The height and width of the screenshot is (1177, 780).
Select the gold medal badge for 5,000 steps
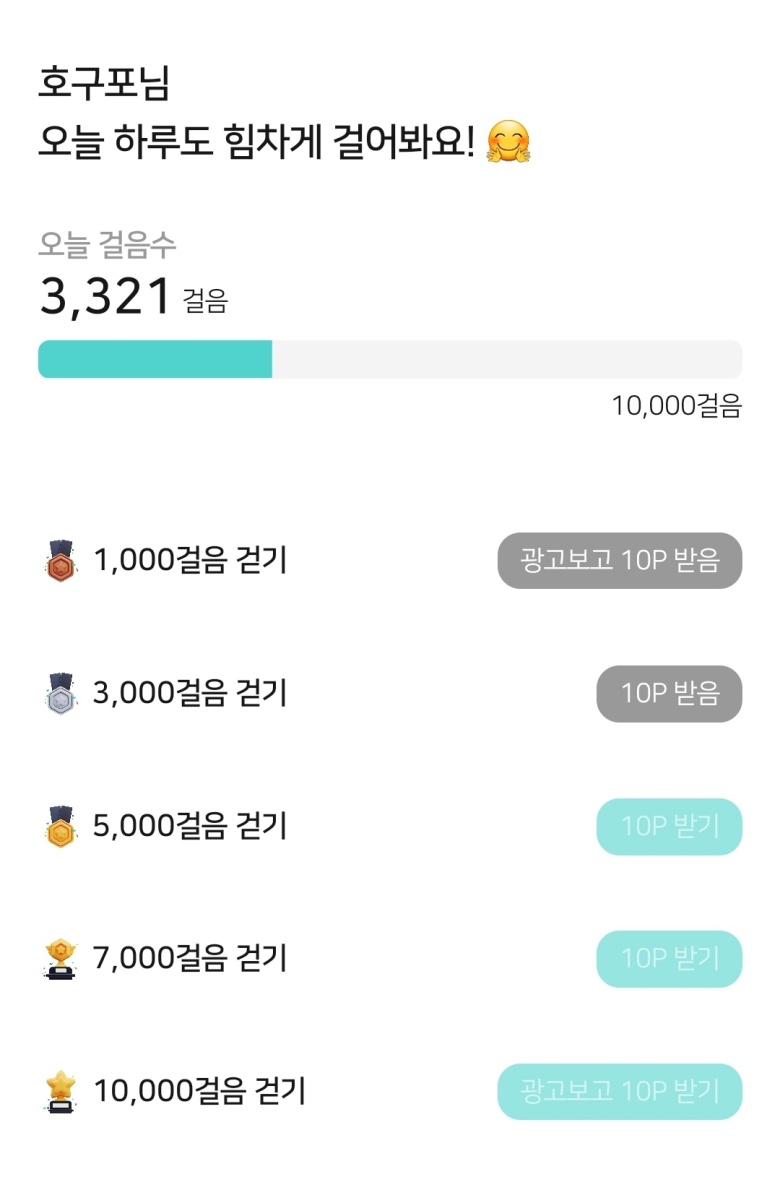[x=62, y=827]
